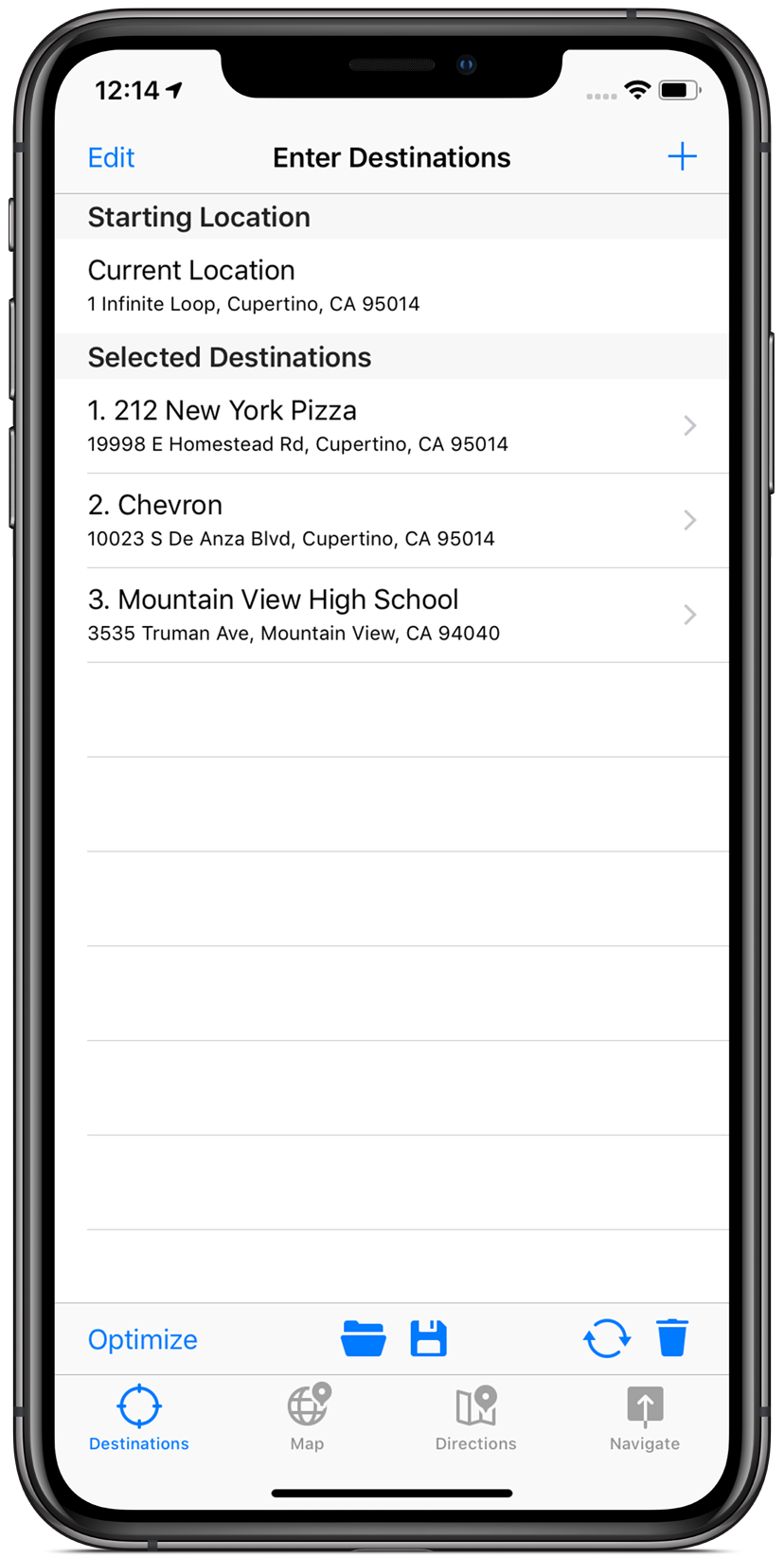The height and width of the screenshot is (1558, 784).
Task: Switch to the Navigate tab
Action: [x=645, y=1418]
